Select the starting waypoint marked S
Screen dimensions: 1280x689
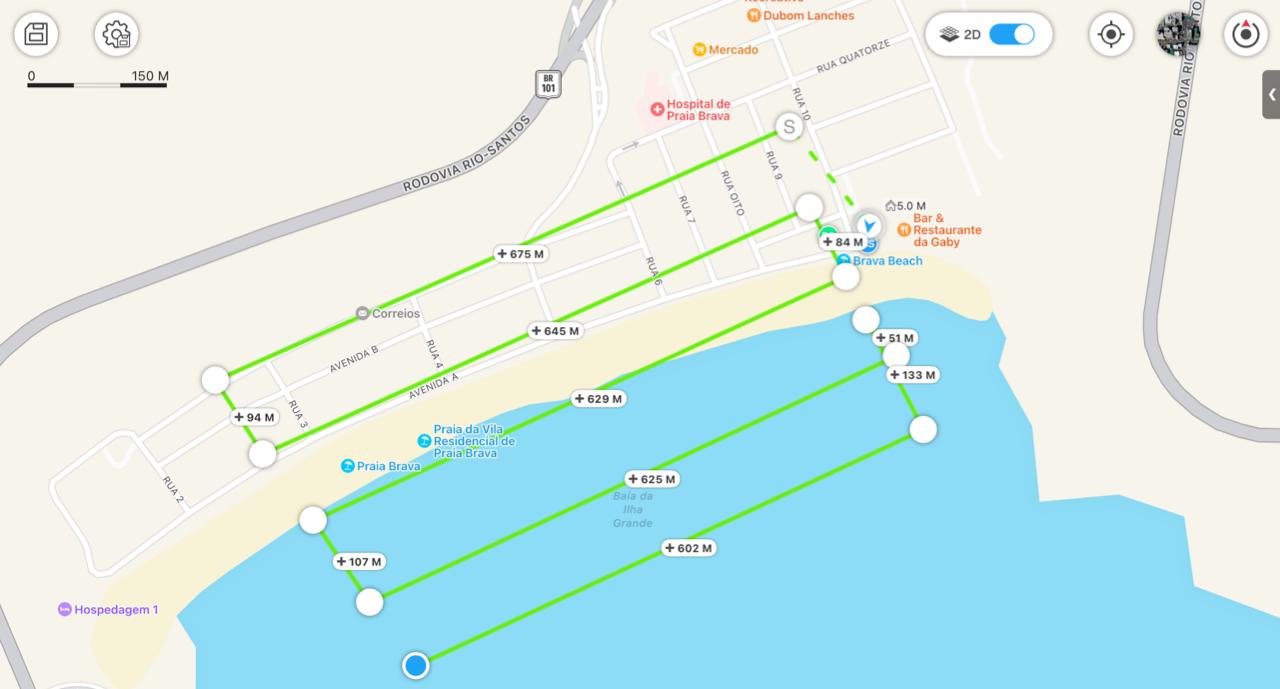(x=789, y=128)
